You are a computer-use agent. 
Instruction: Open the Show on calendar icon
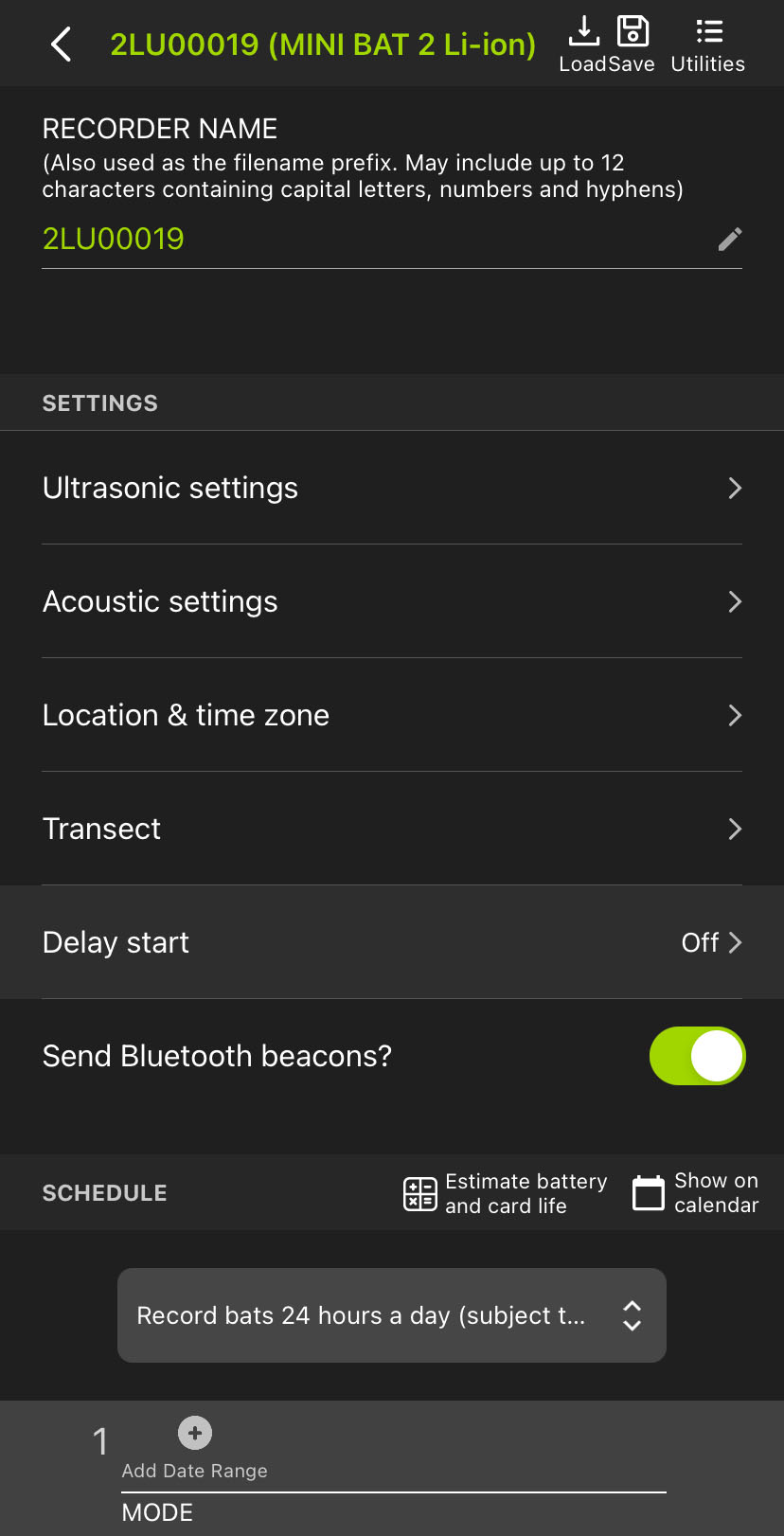[x=648, y=1192]
